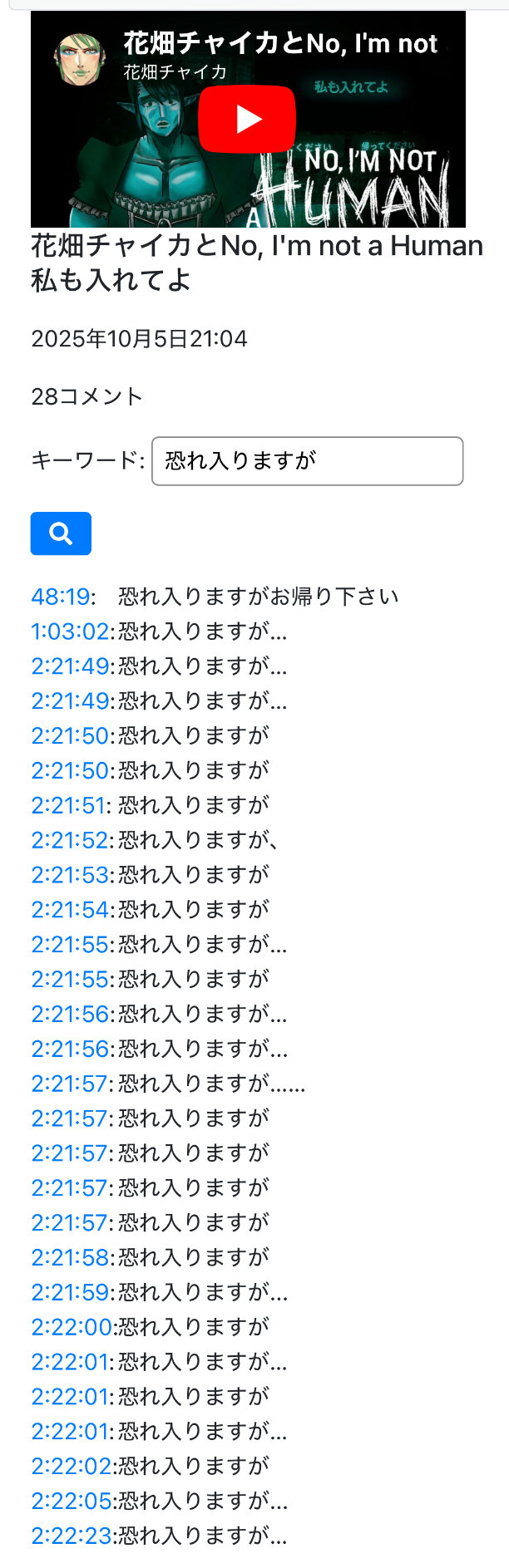Open timestamp 2:21:52
This screenshot has height=1568, width=509.
point(70,840)
